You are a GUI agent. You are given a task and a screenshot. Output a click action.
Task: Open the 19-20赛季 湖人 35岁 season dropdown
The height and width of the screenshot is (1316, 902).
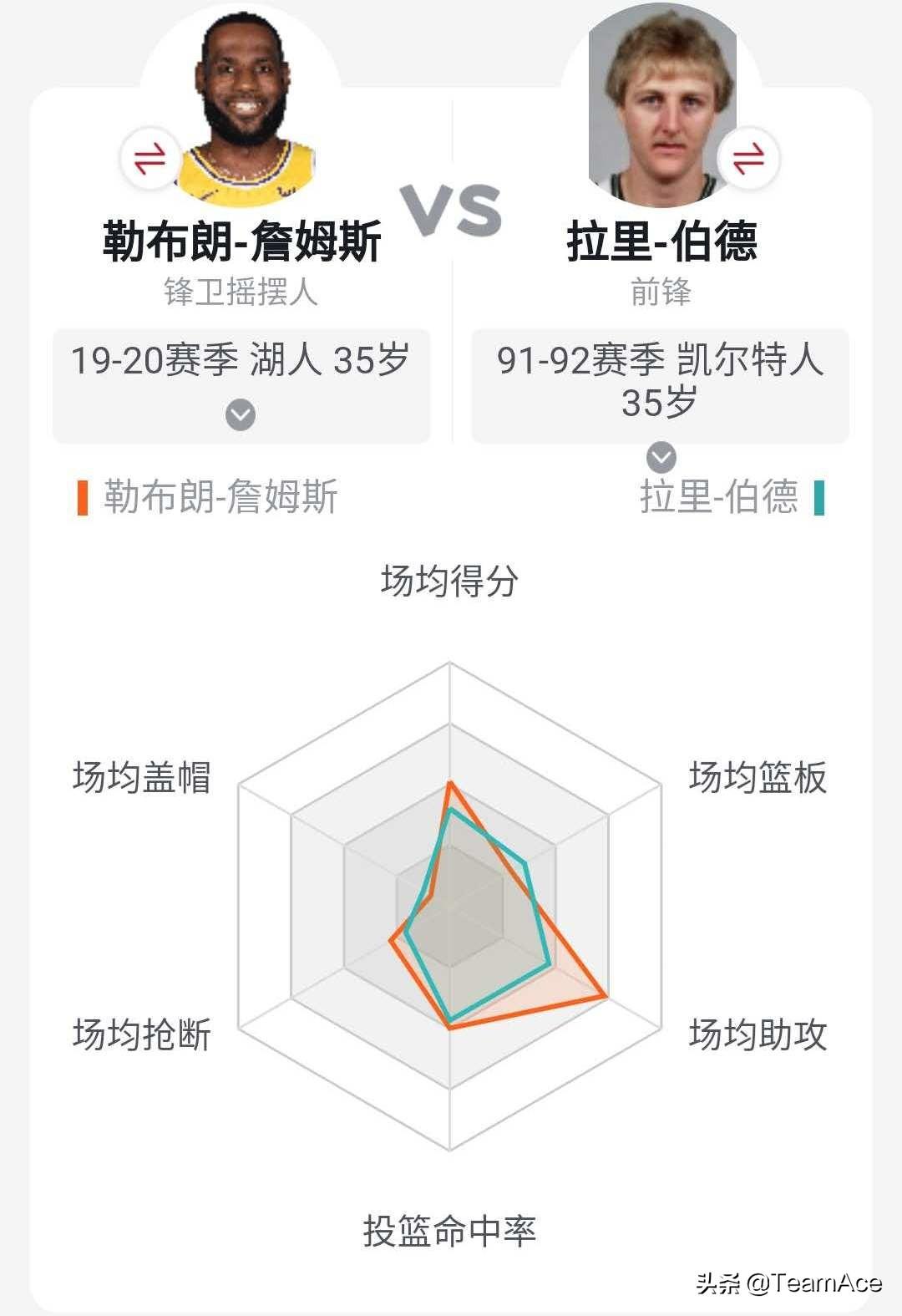pyautogui.click(x=241, y=386)
